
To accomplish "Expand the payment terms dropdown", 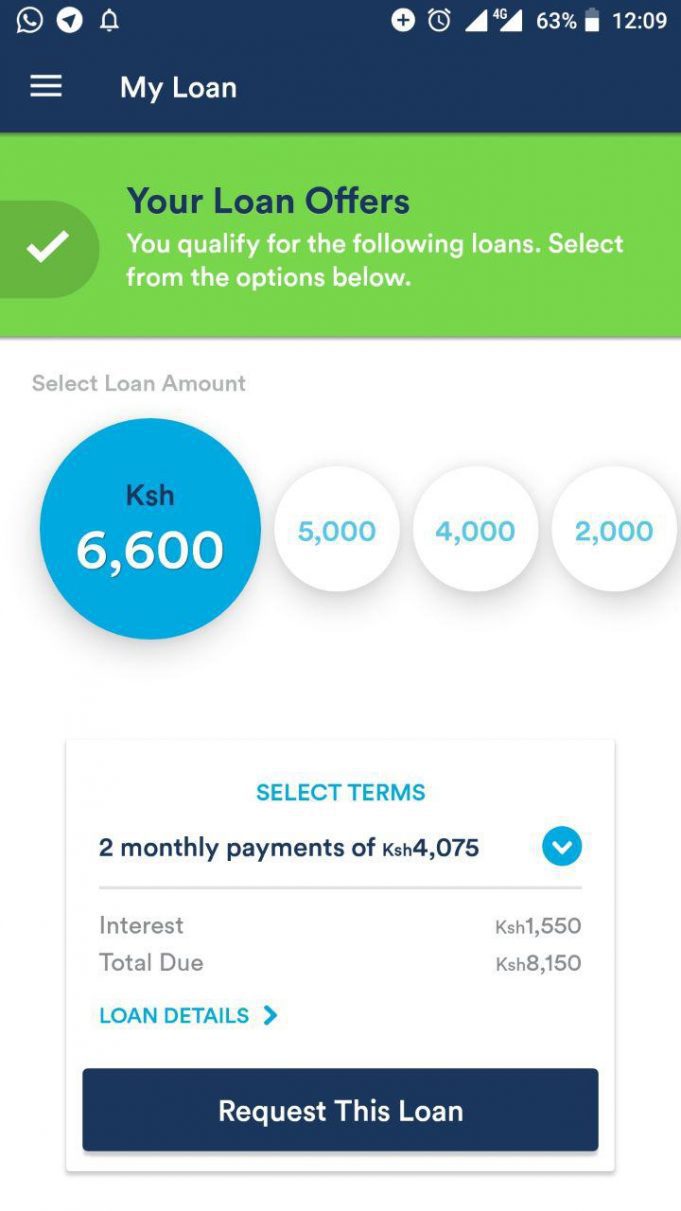I will 562,848.
